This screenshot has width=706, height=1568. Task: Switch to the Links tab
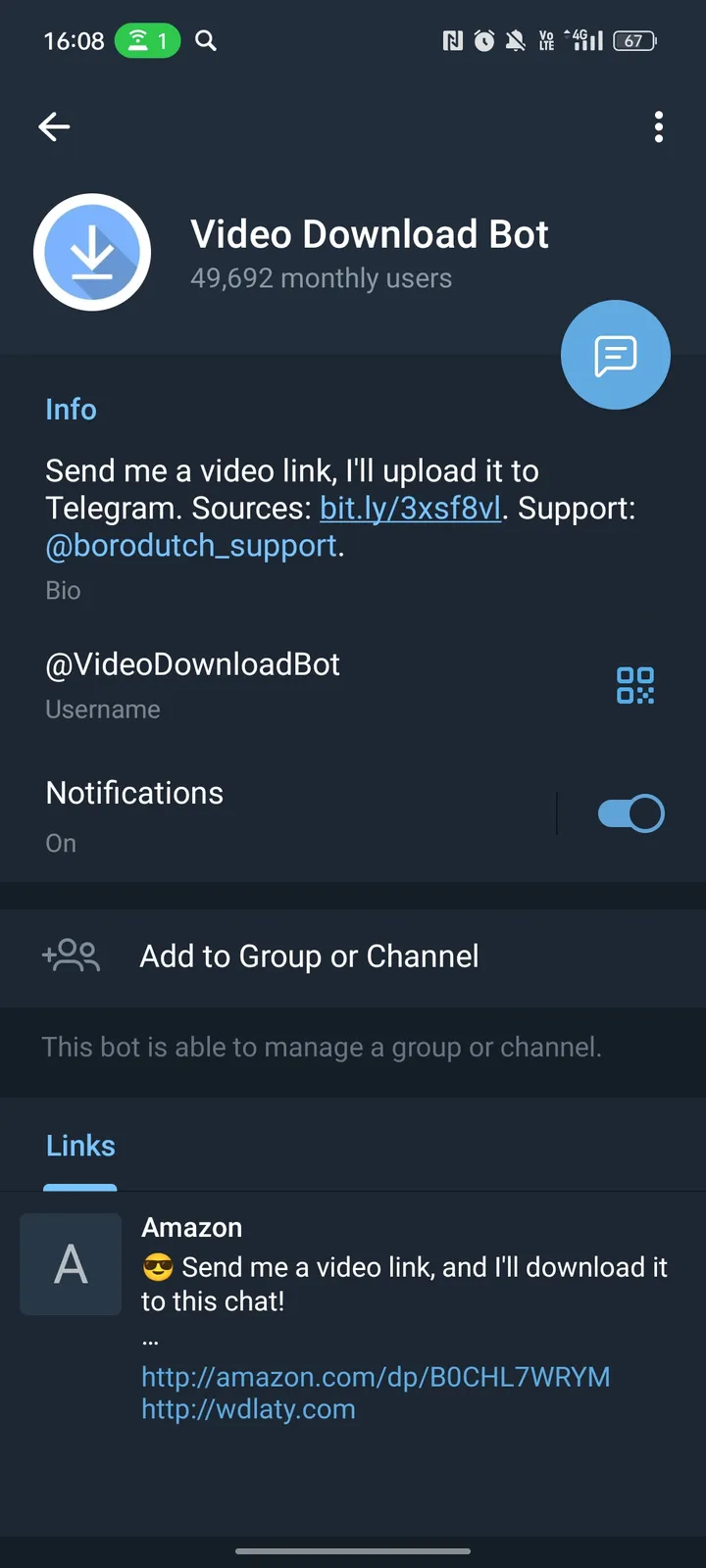(80, 1145)
